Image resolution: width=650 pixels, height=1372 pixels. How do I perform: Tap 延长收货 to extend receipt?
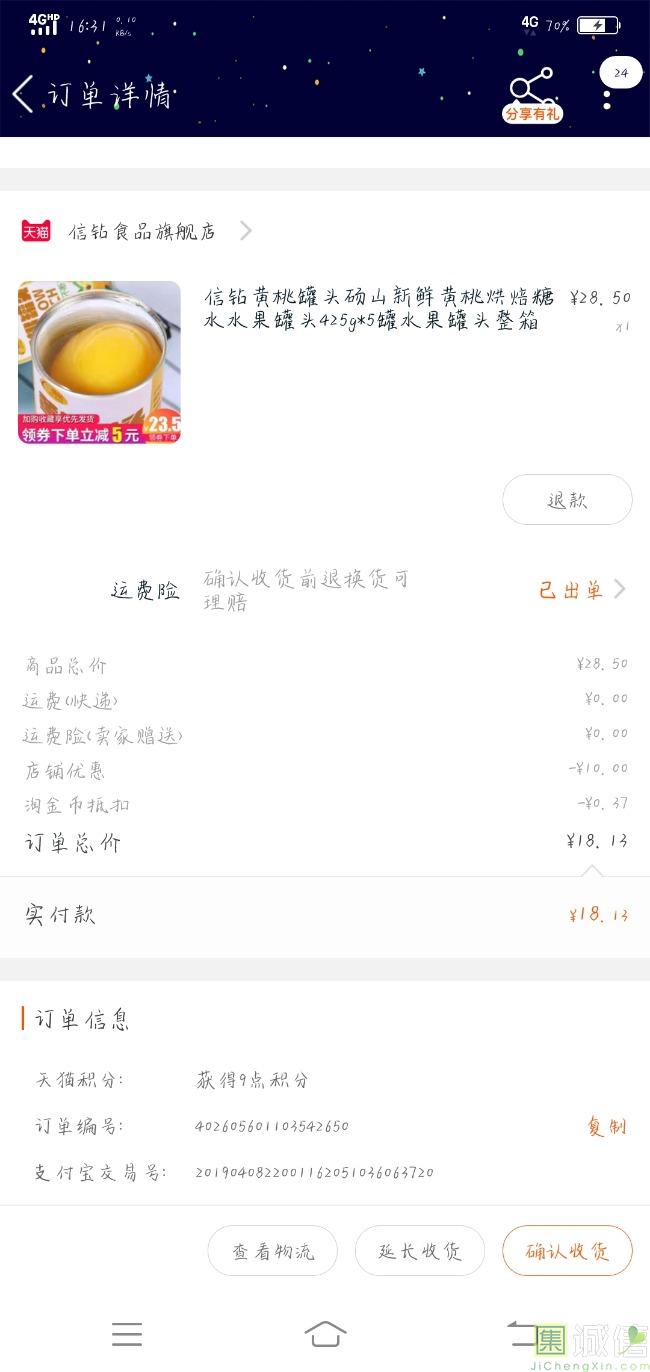pos(420,1251)
